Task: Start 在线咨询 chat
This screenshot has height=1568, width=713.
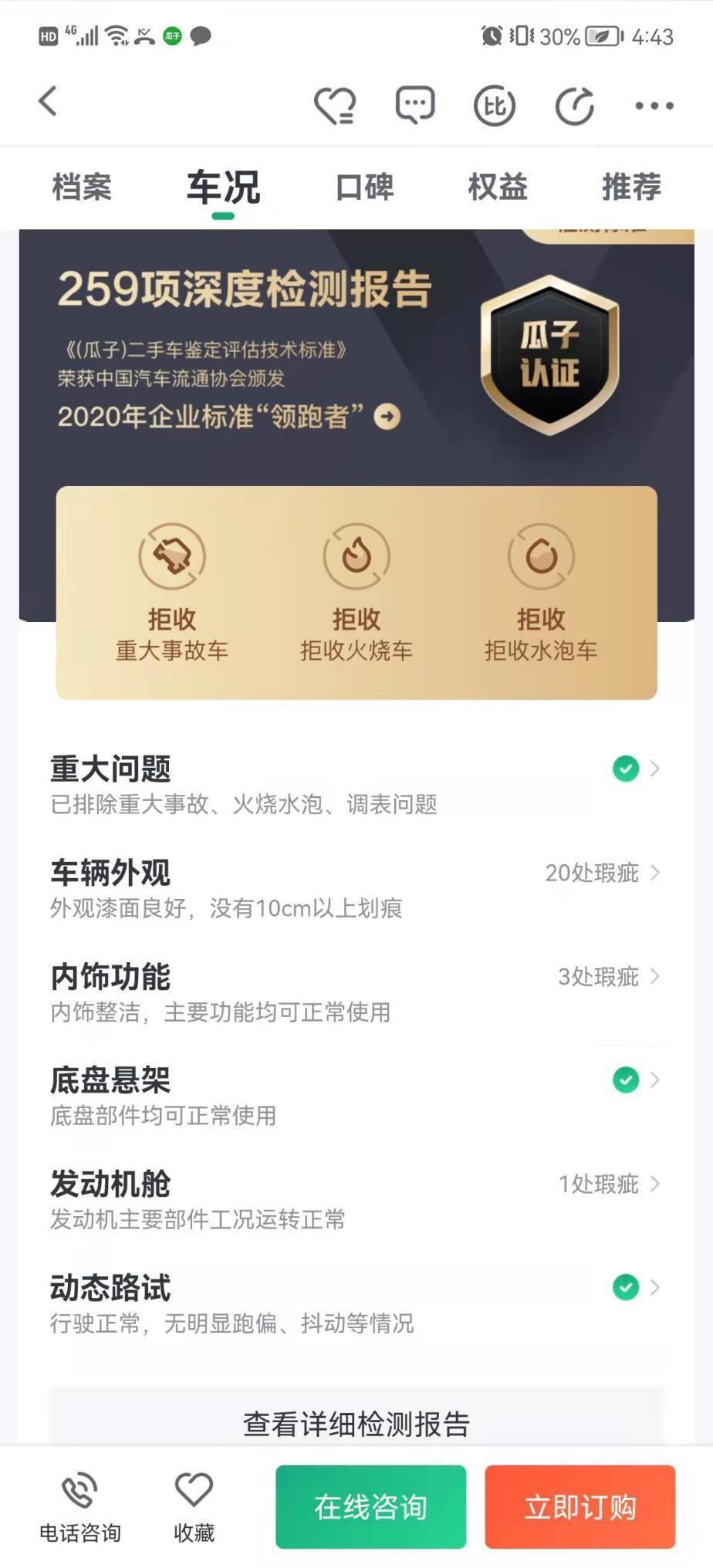Action: click(x=370, y=1506)
